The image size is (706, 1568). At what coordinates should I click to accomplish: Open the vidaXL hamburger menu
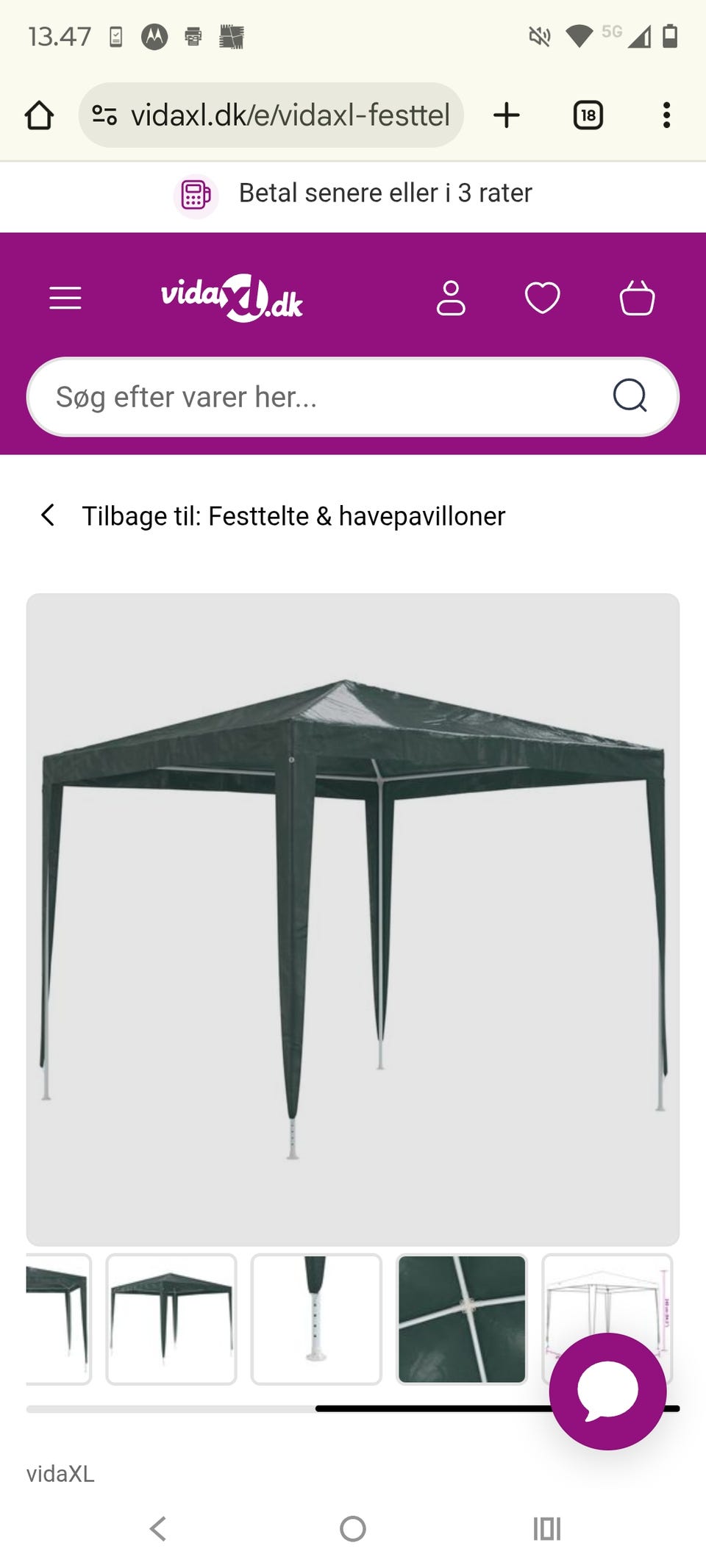click(x=65, y=297)
